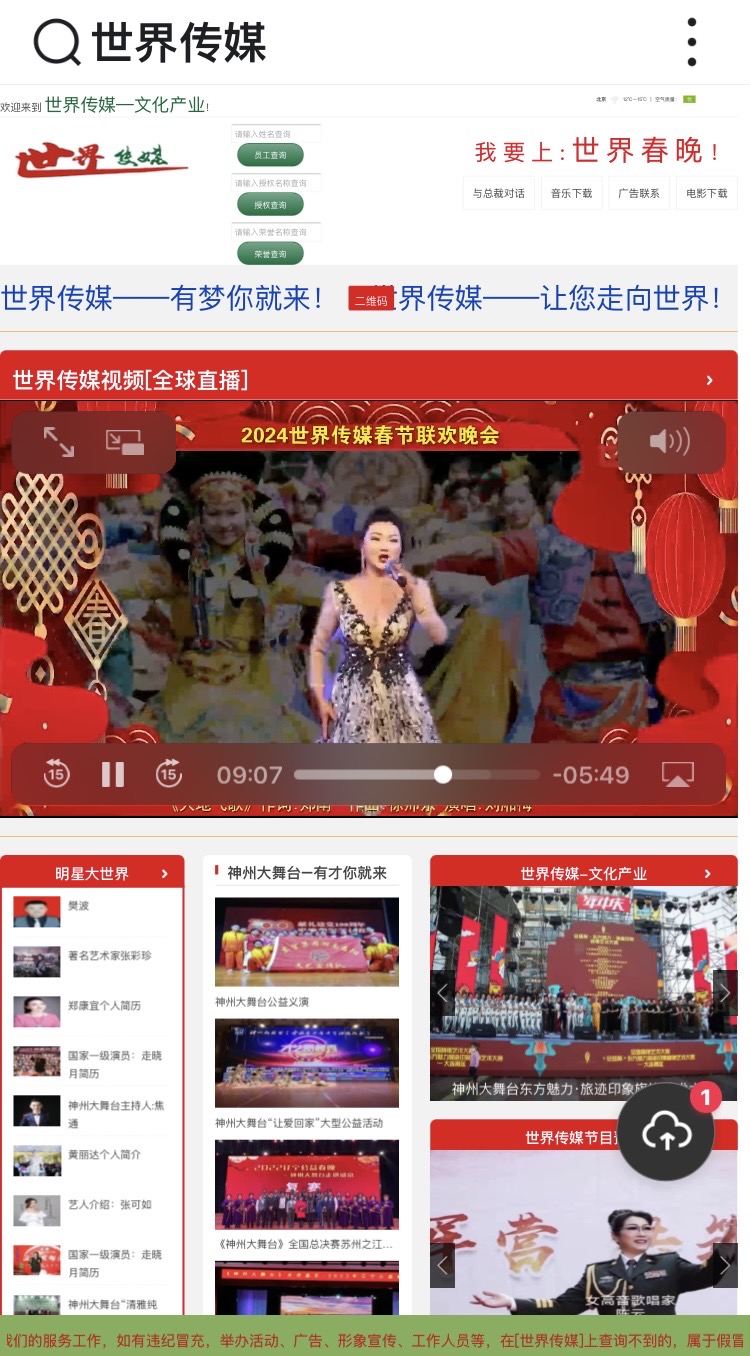
Task: Tap the 员工查询 button
Action: click(270, 155)
